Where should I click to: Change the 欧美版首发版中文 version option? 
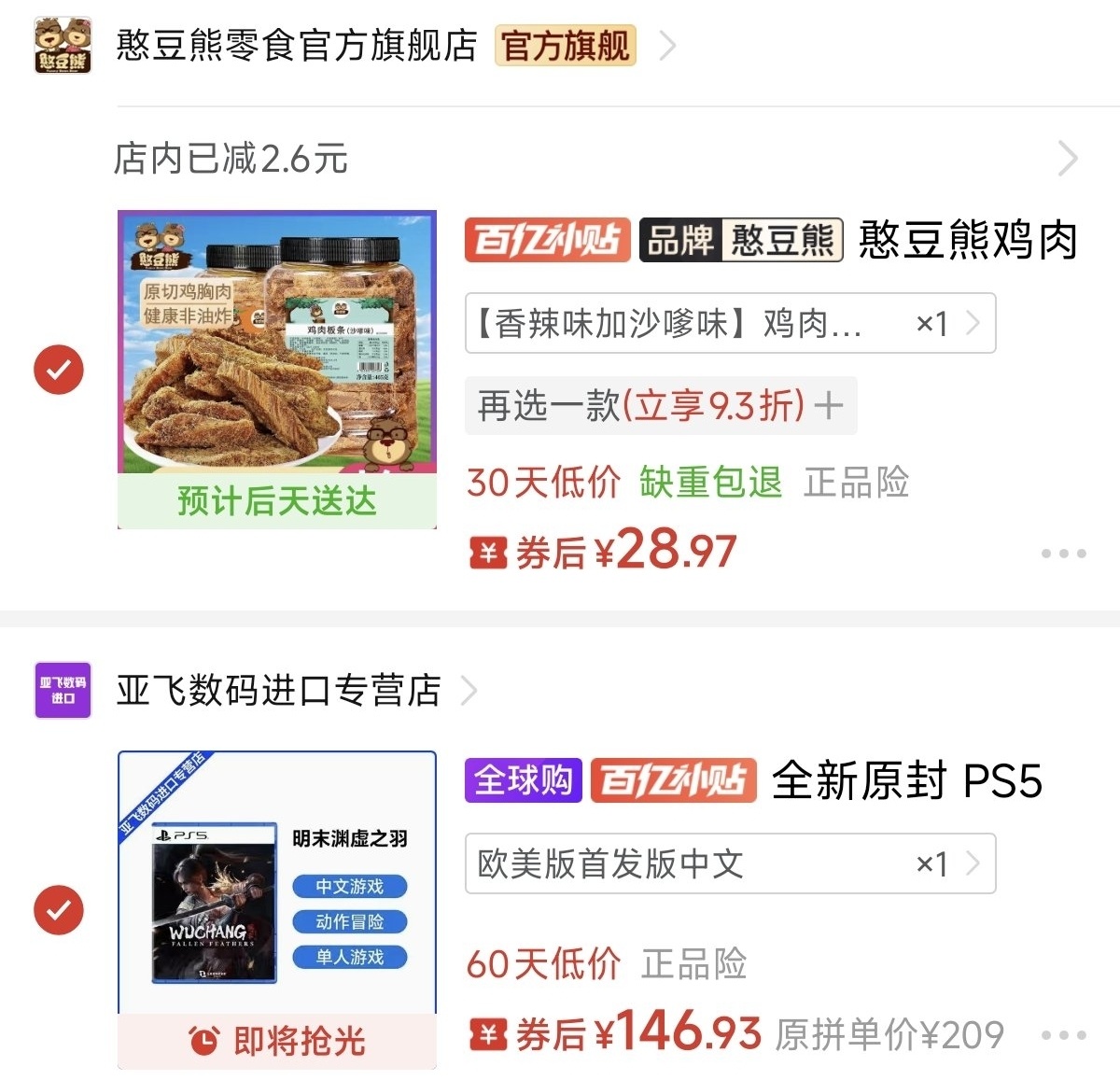pos(730,863)
